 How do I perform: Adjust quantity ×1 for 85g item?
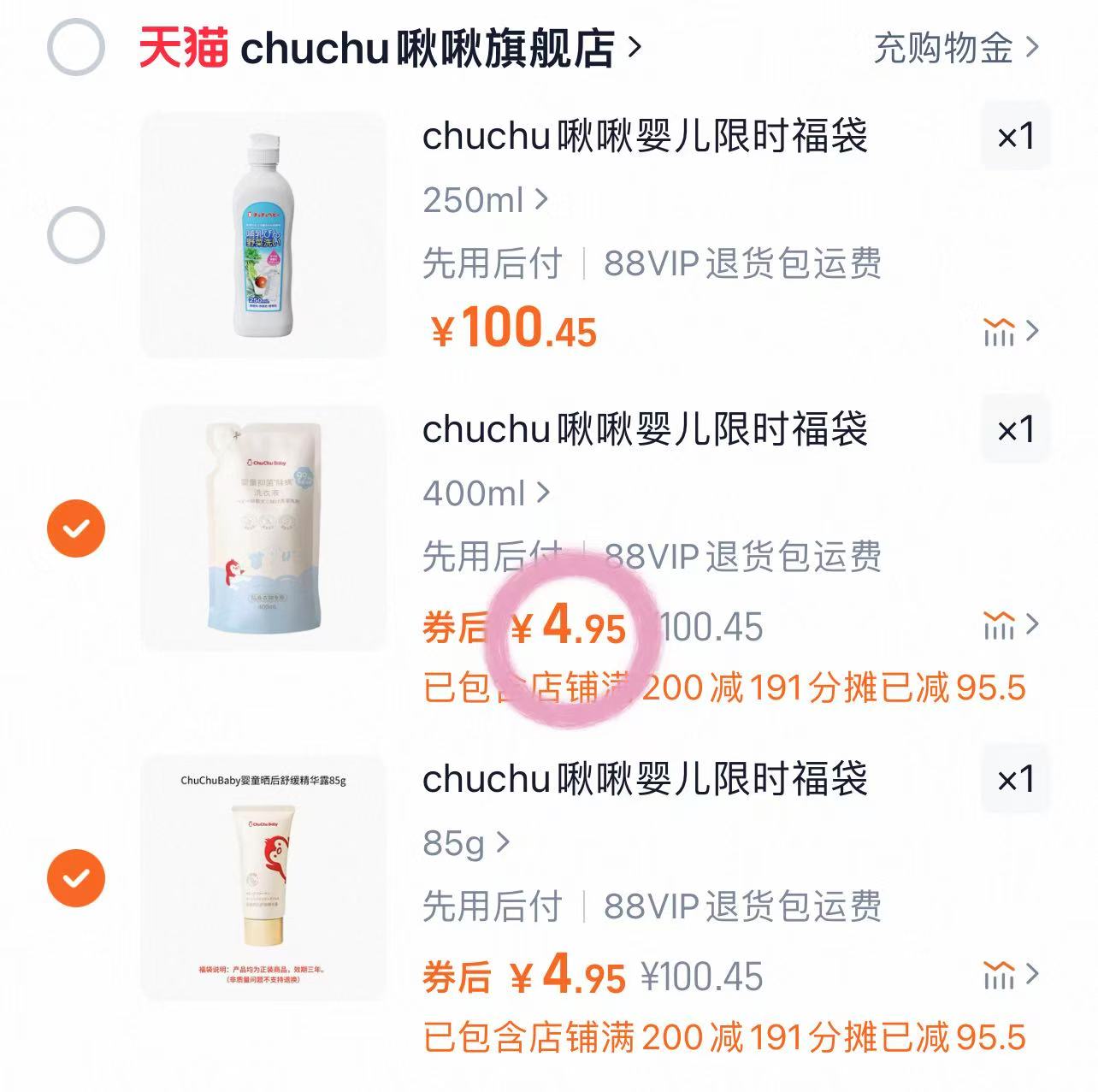(x=1015, y=780)
